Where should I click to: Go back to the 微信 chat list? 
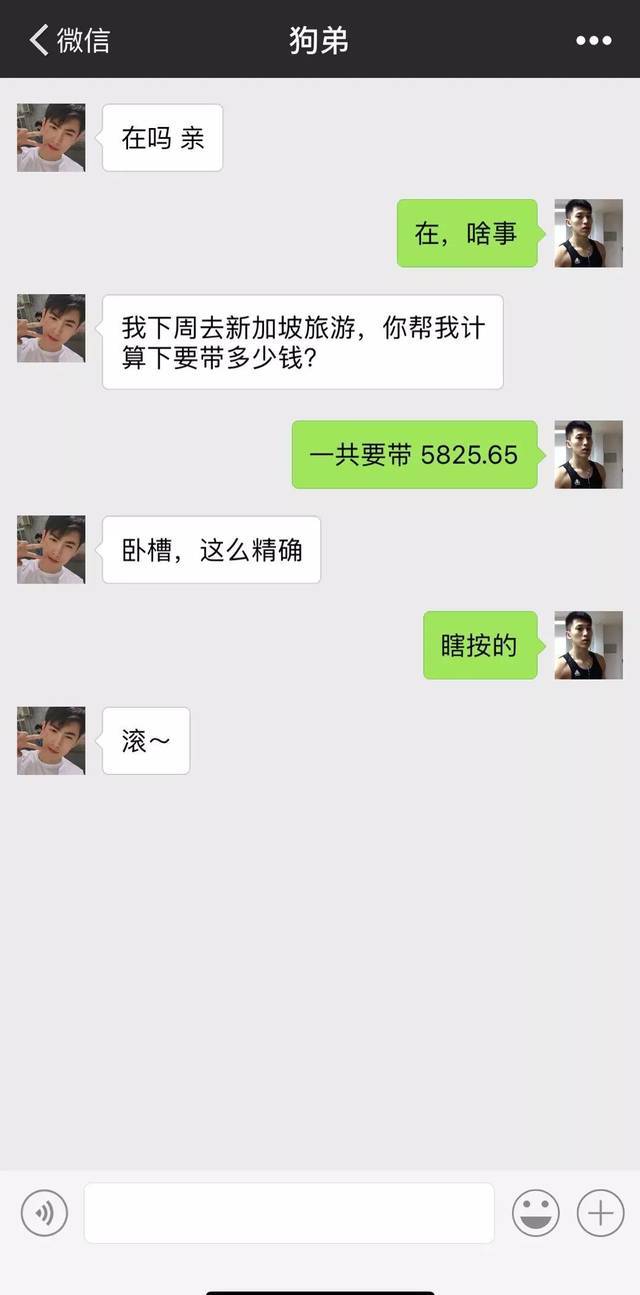pyautogui.click(x=68, y=40)
